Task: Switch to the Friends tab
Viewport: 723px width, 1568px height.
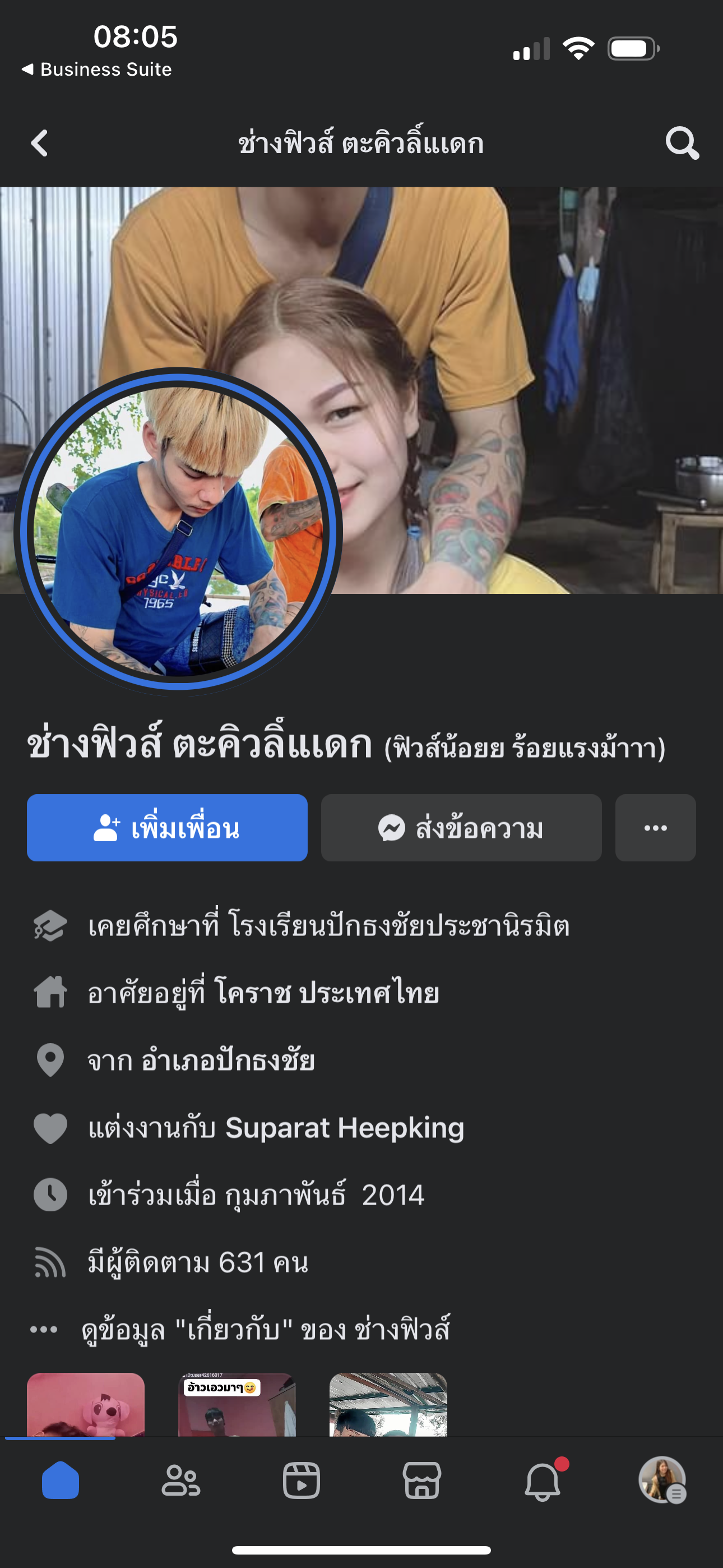Action: tap(180, 1481)
